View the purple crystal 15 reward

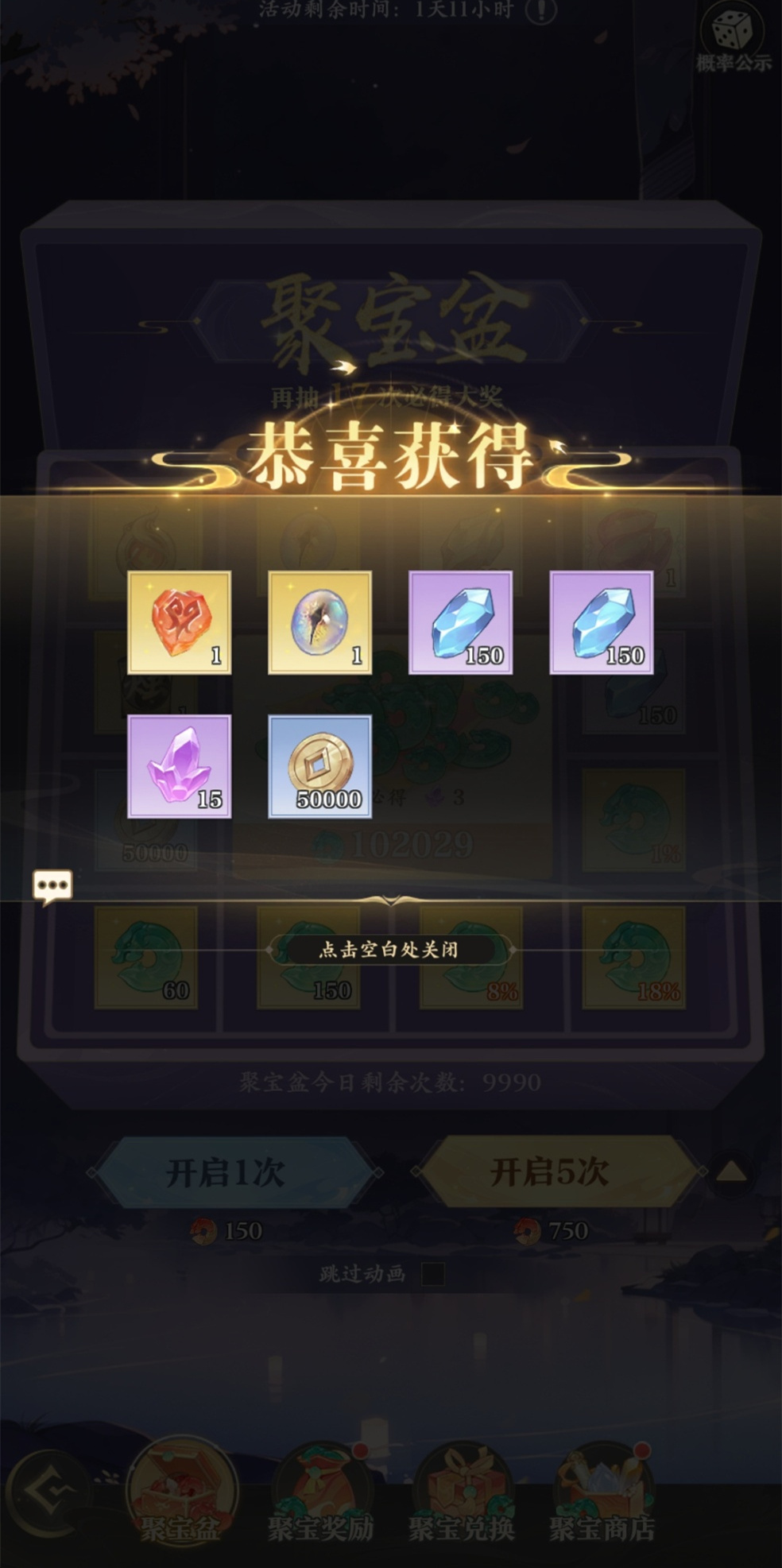pyautogui.click(x=180, y=766)
